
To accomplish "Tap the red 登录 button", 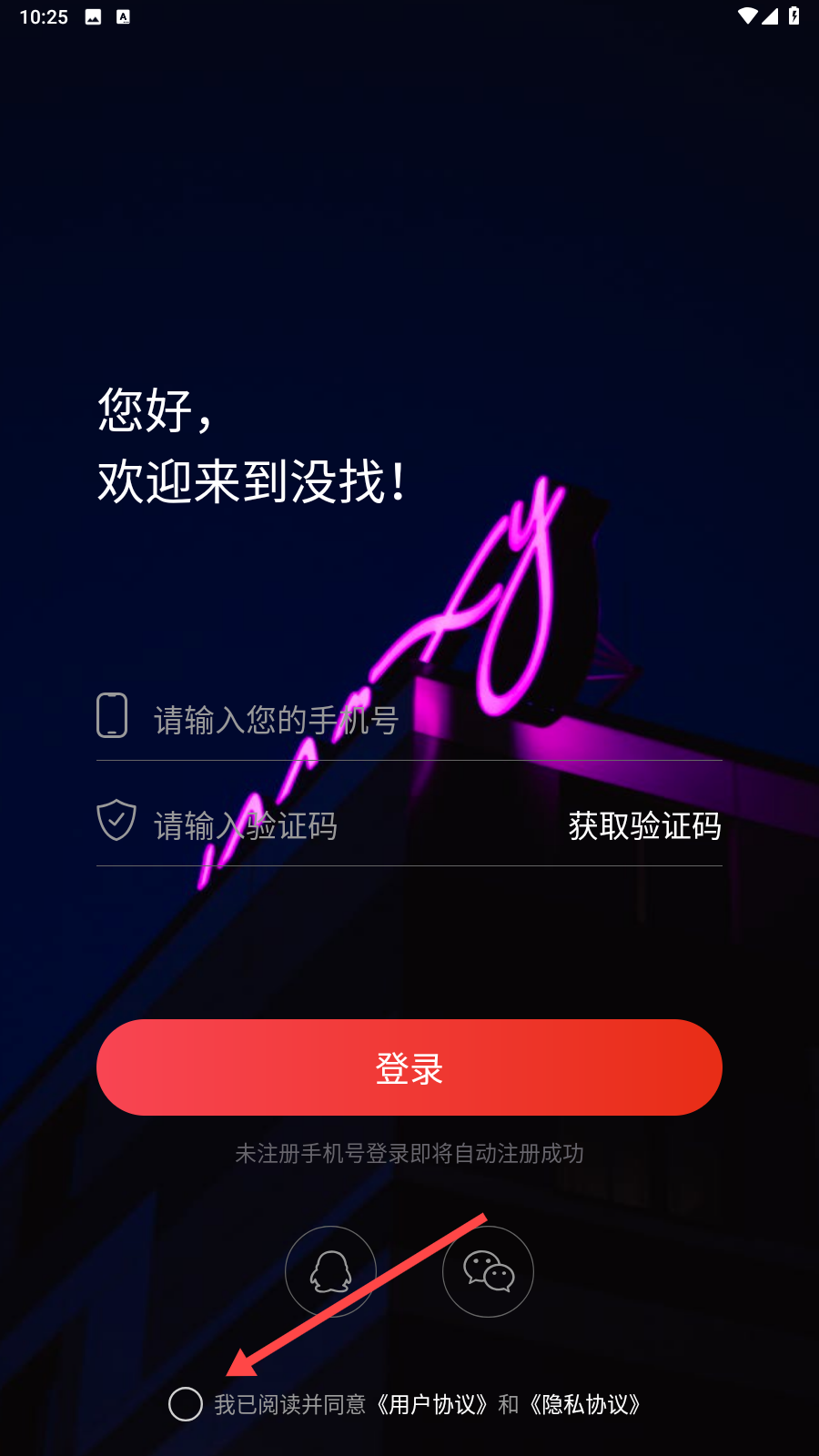I will coord(409,1067).
